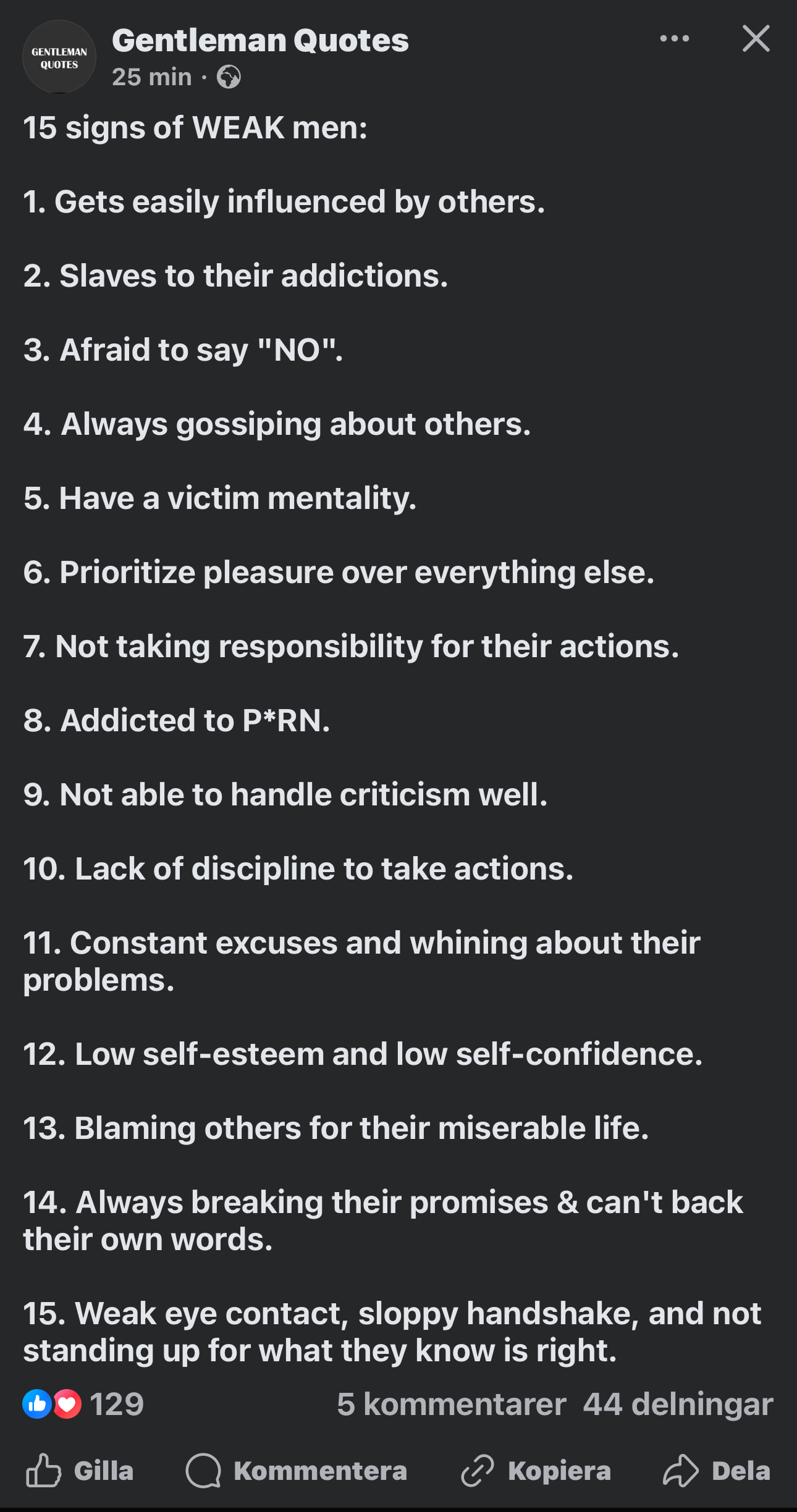Share the post using Dela
This screenshot has height=1512, width=797.
coord(717,1470)
